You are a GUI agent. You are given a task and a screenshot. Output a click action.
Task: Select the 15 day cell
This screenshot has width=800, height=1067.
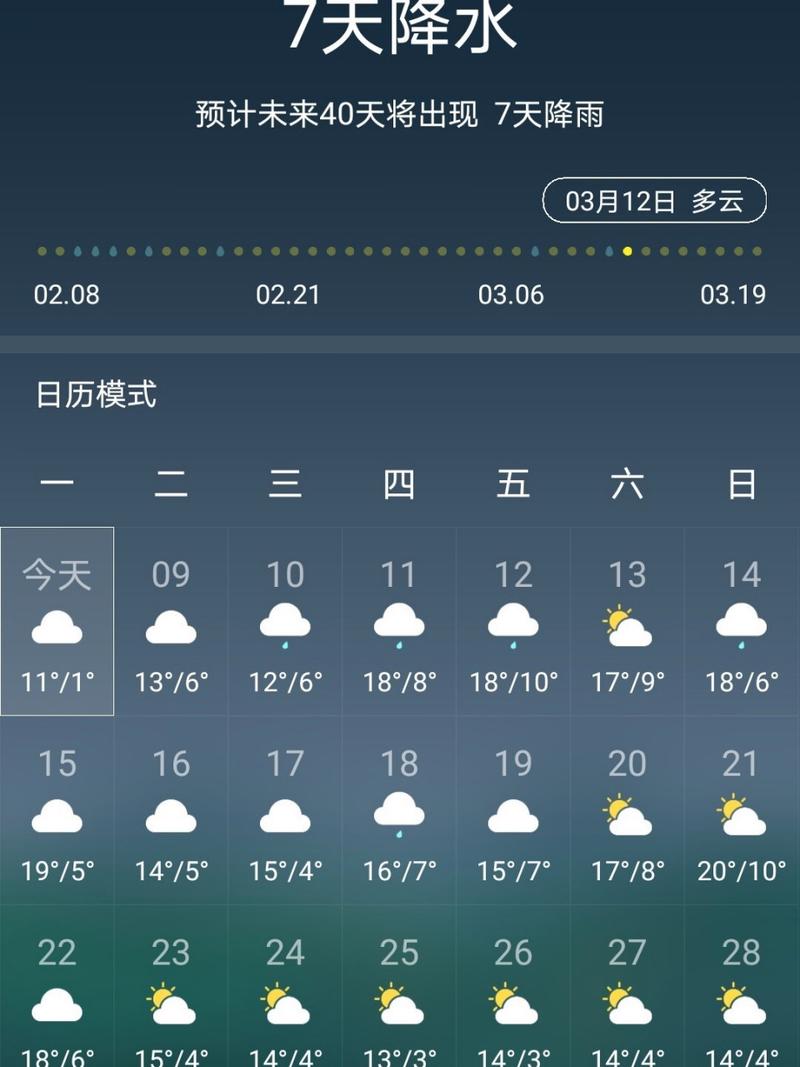pyautogui.click(x=57, y=811)
